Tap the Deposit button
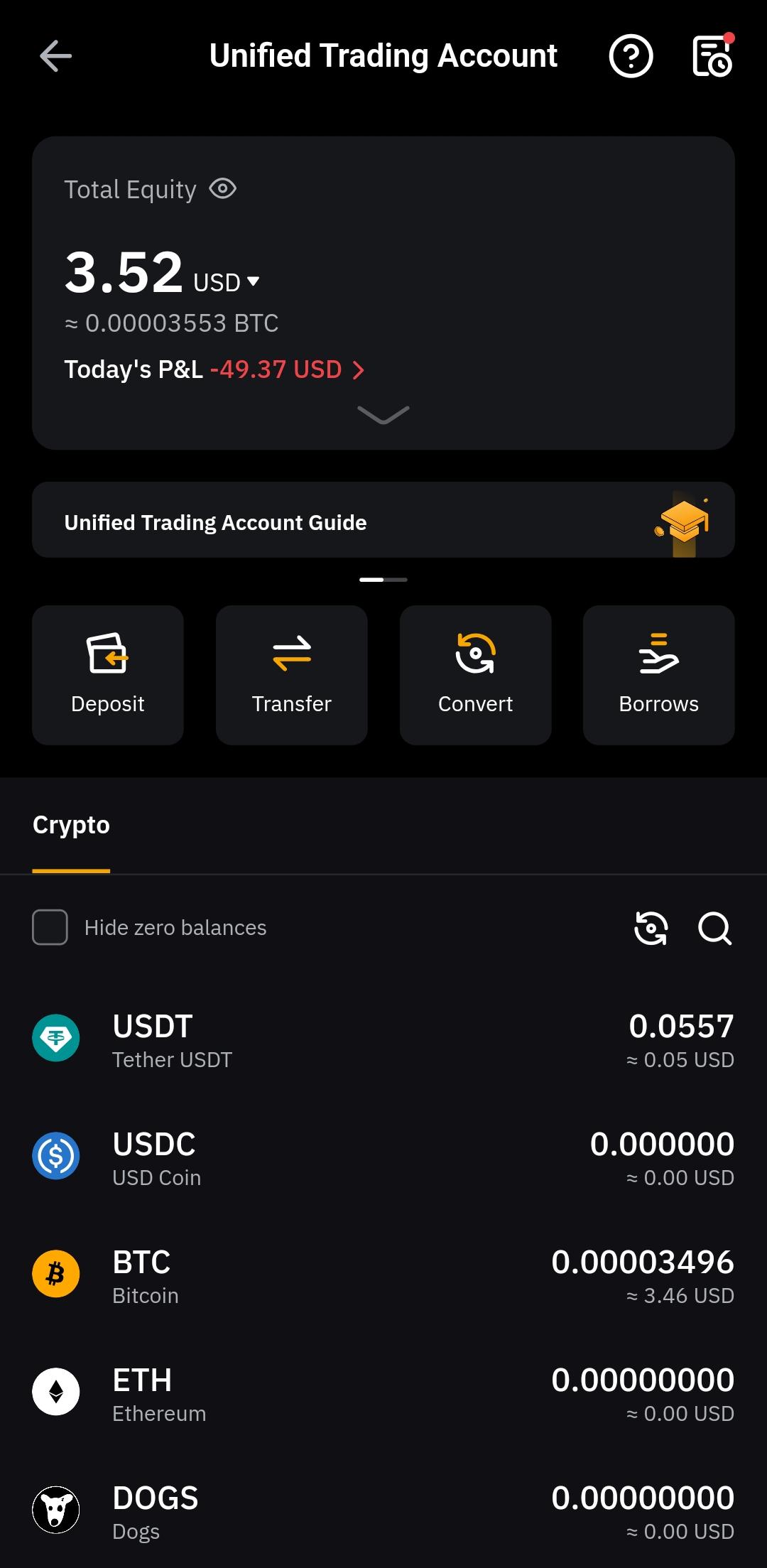This screenshot has width=767, height=1568. click(x=108, y=675)
